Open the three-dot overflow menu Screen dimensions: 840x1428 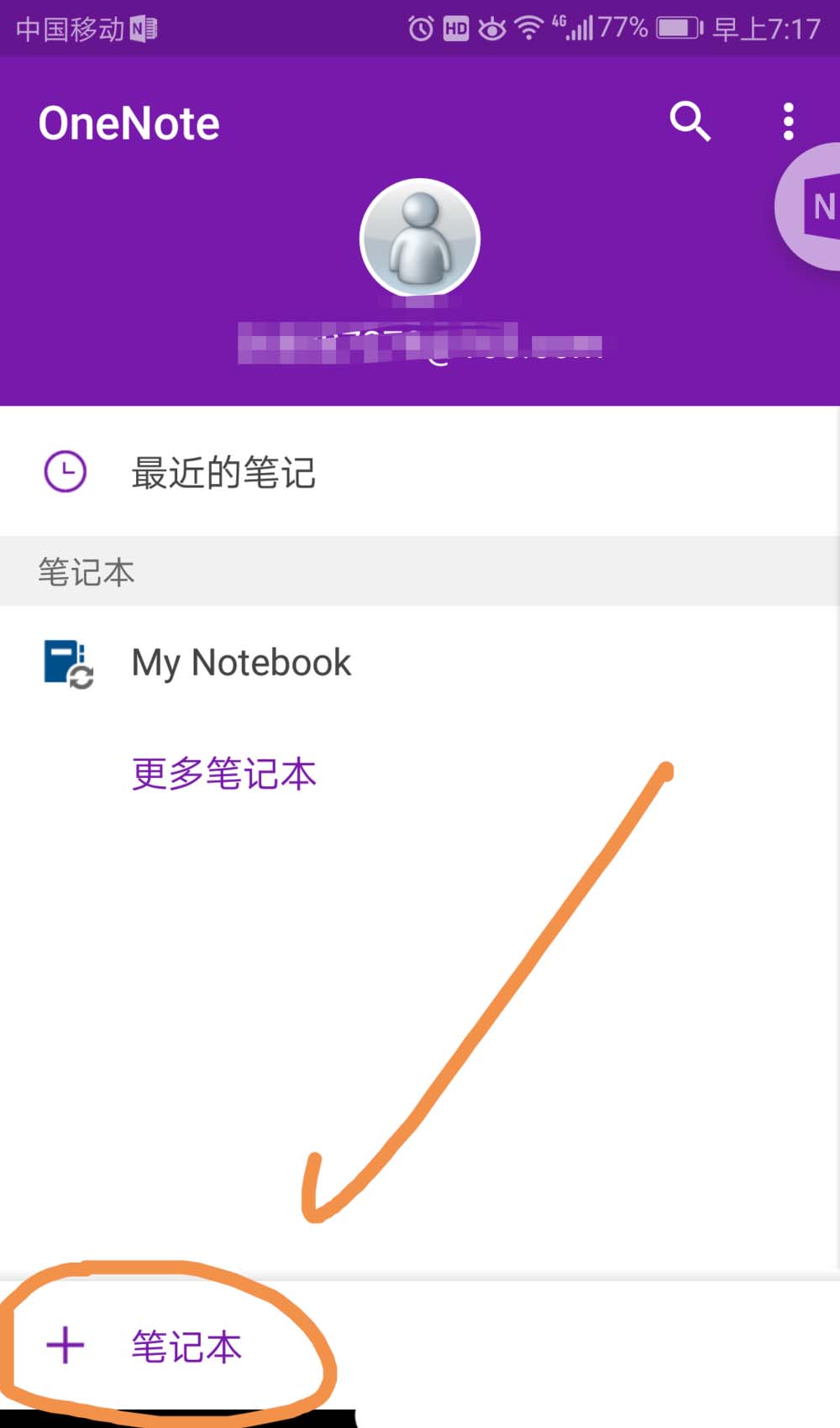[x=788, y=121]
